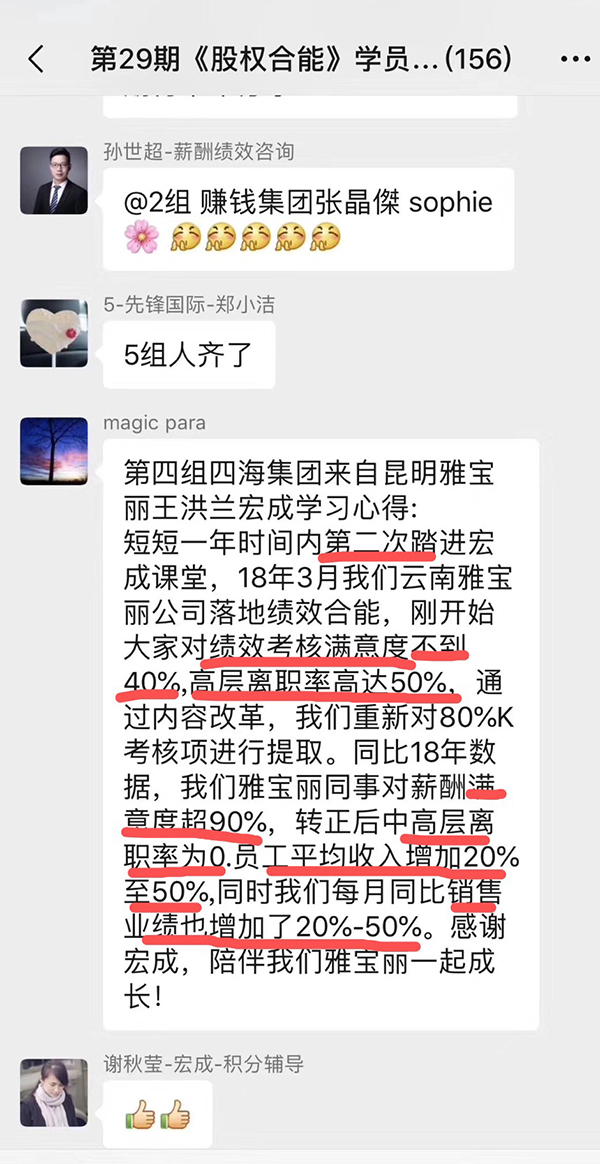Image resolution: width=600 pixels, height=1164 pixels.
Task: Open the group chat overflow menu
Action: [x=571, y=59]
